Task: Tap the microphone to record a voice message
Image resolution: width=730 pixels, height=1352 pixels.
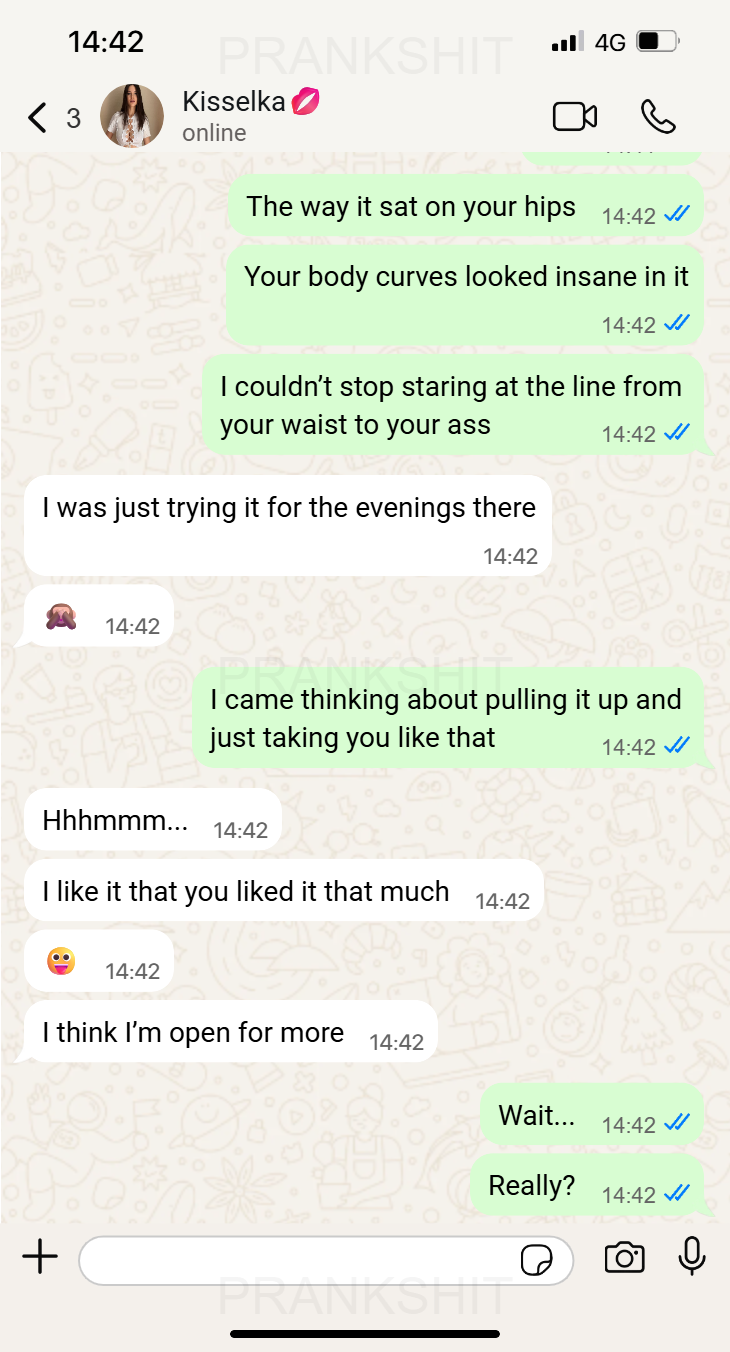Action: tap(692, 1257)
